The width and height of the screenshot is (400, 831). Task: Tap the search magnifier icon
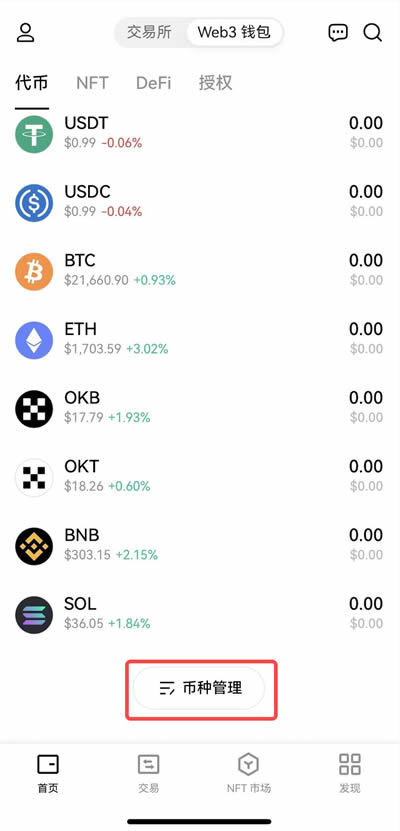(x=372, y=32)
